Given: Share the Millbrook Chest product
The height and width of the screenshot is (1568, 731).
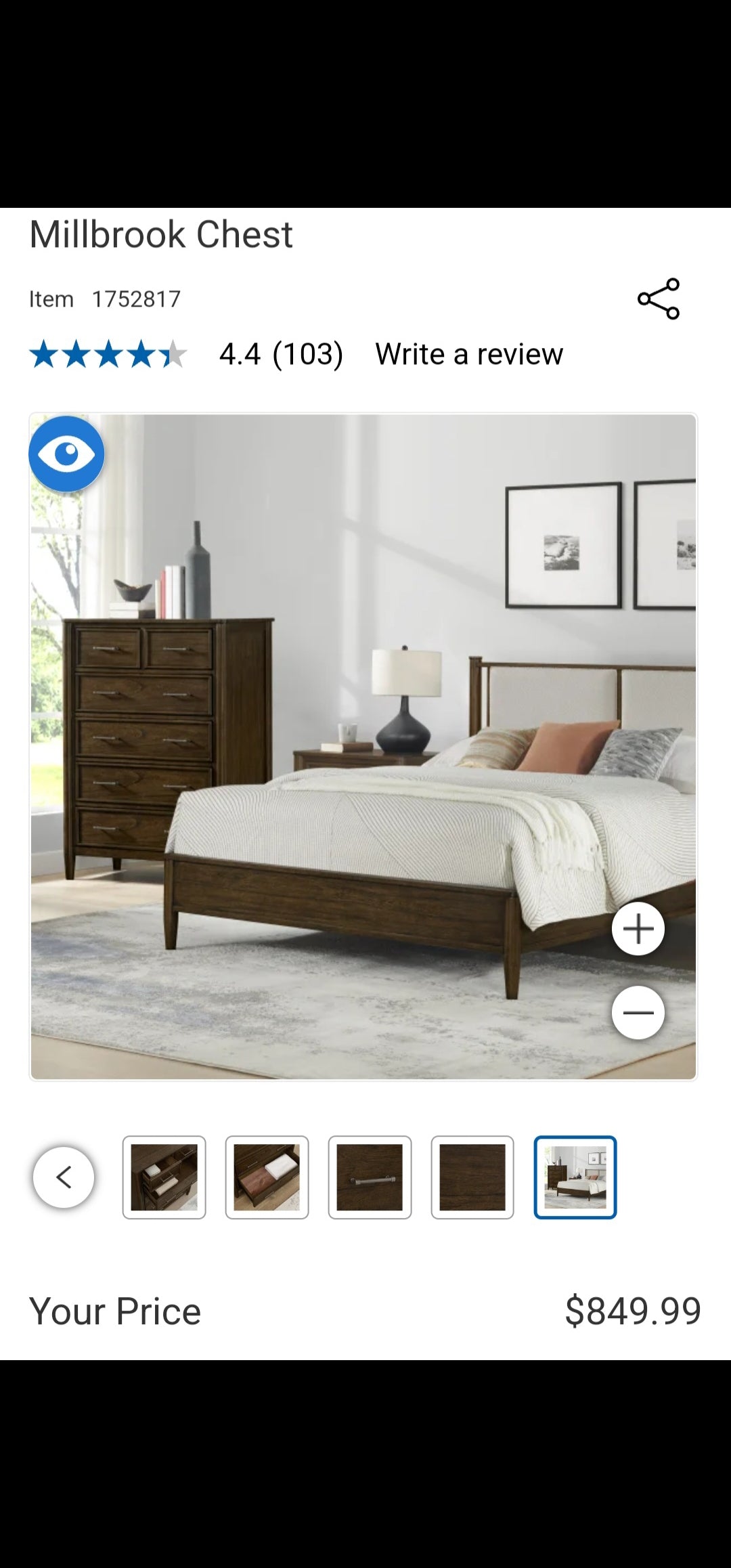Looking at the screenshot, I should click(x=659, y=299).
